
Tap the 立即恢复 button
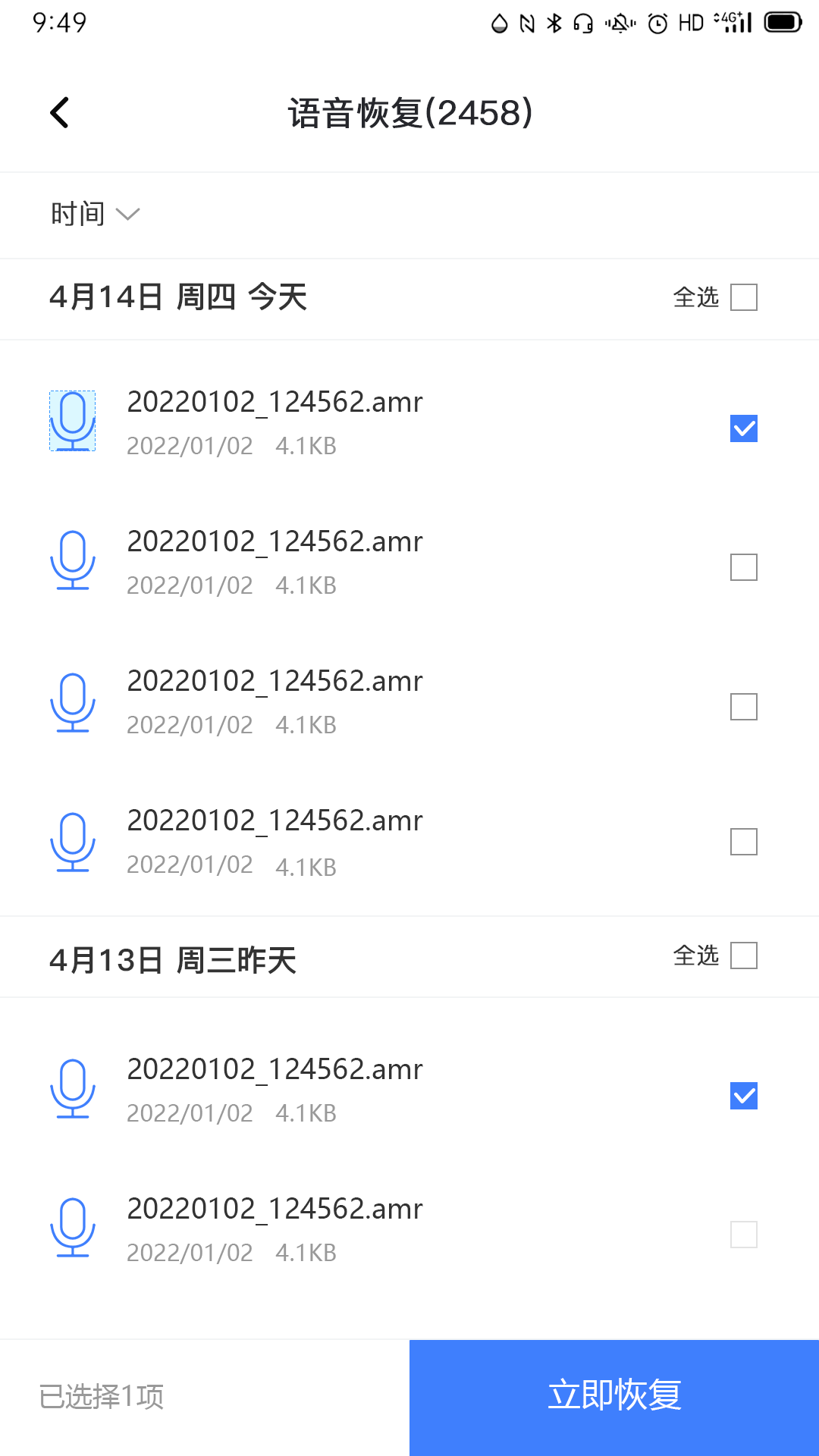point(614,1396)
